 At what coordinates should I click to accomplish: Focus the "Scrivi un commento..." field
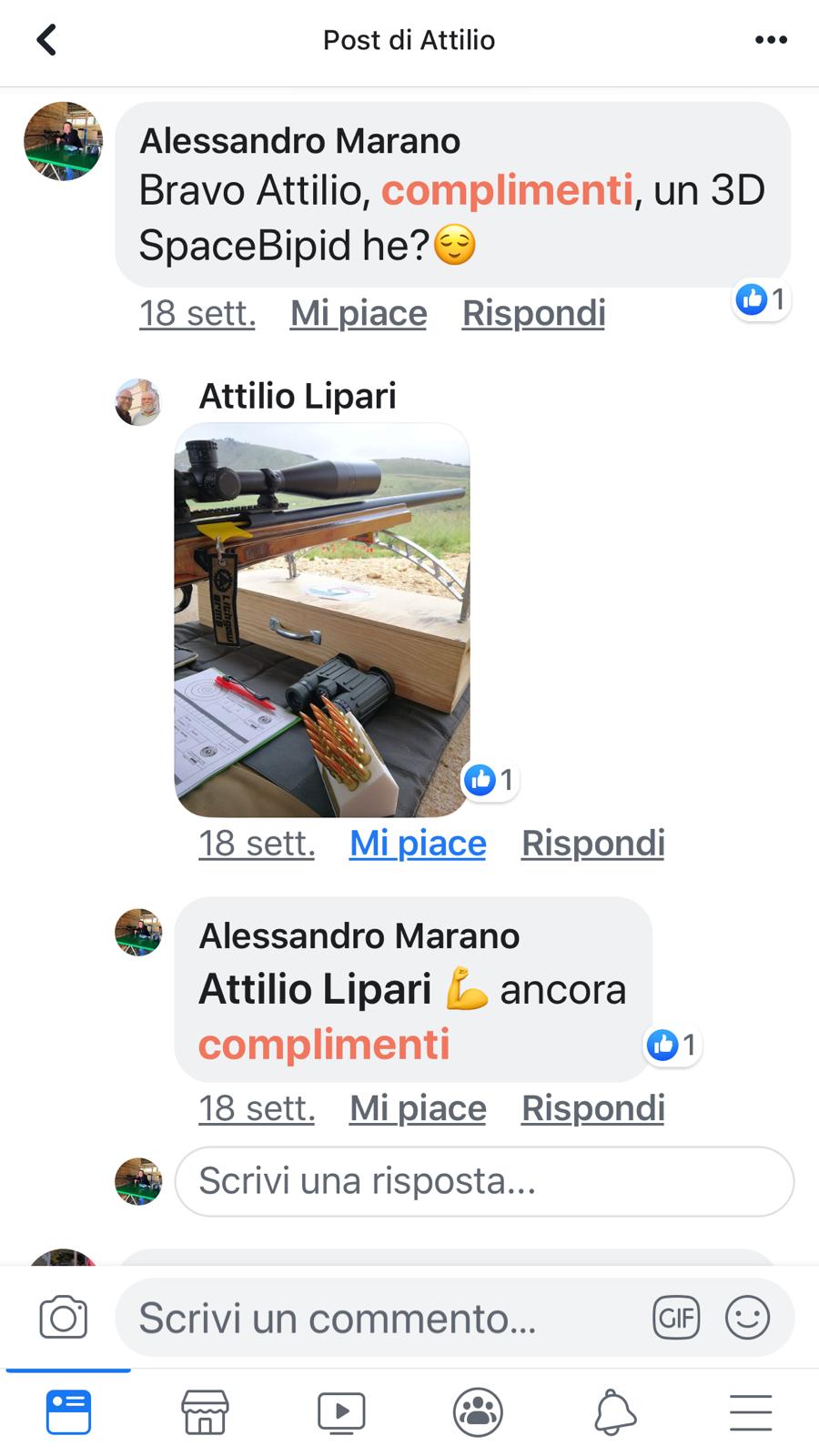coord(382,1318)
